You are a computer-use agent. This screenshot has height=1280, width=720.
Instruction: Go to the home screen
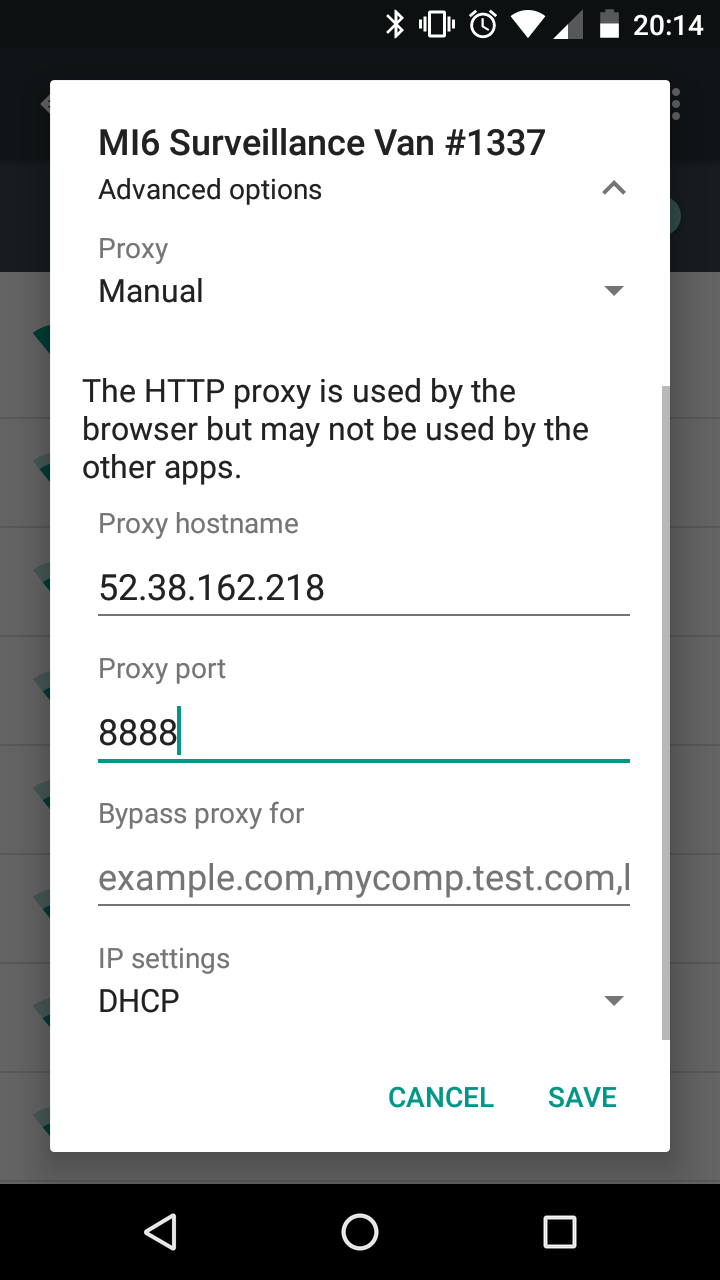(360, 1232)
